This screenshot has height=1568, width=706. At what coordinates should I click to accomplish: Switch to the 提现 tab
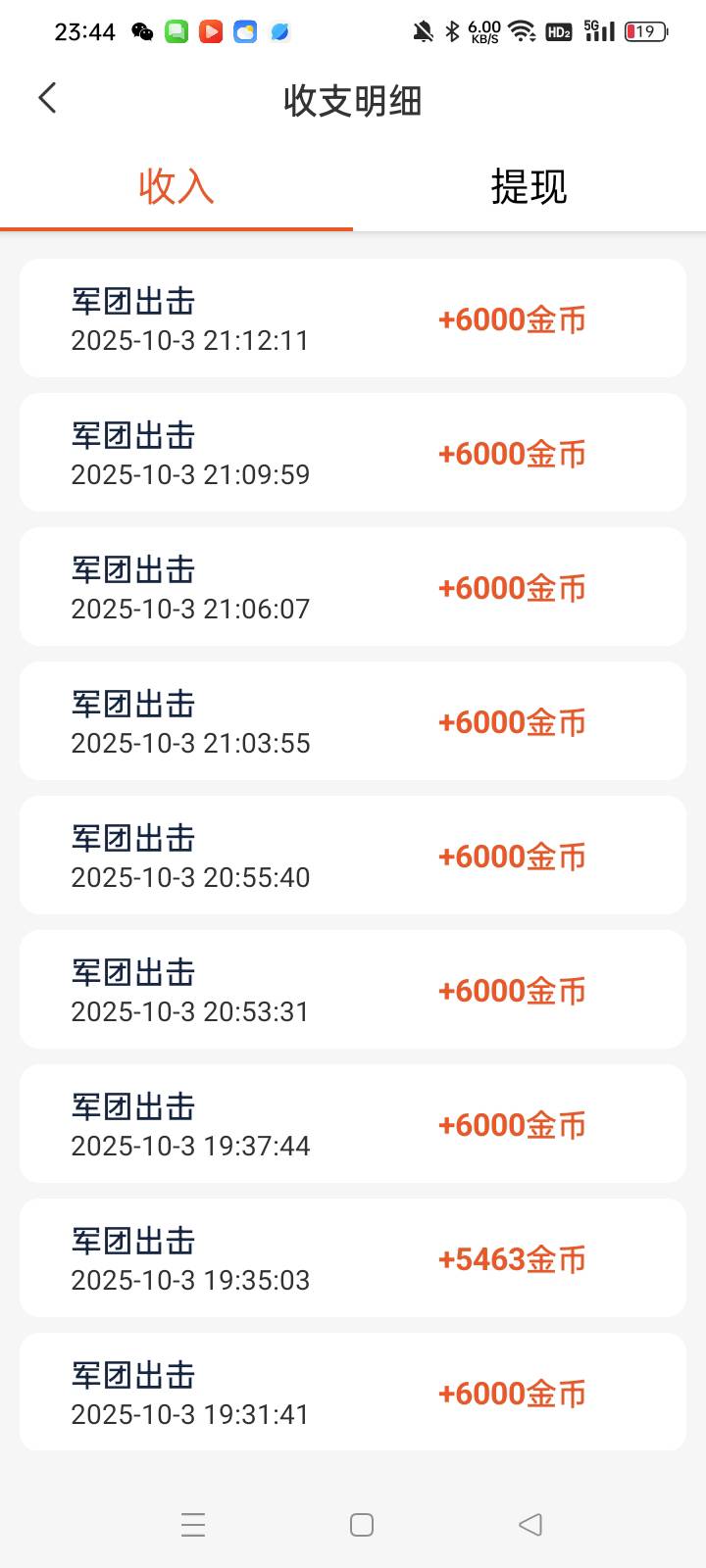[529, 186]
